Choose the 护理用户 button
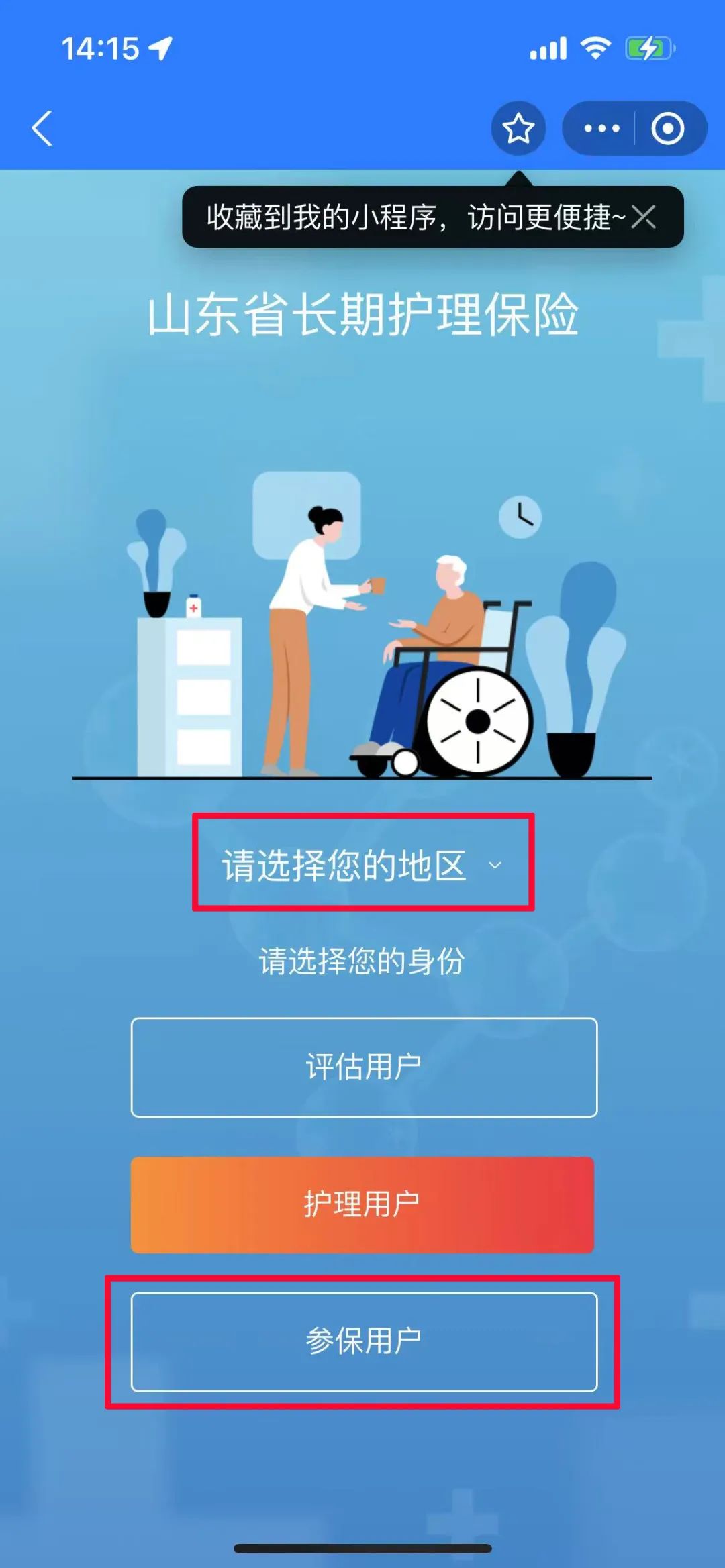The image size is (725, 1568). tap(362, 1204)
